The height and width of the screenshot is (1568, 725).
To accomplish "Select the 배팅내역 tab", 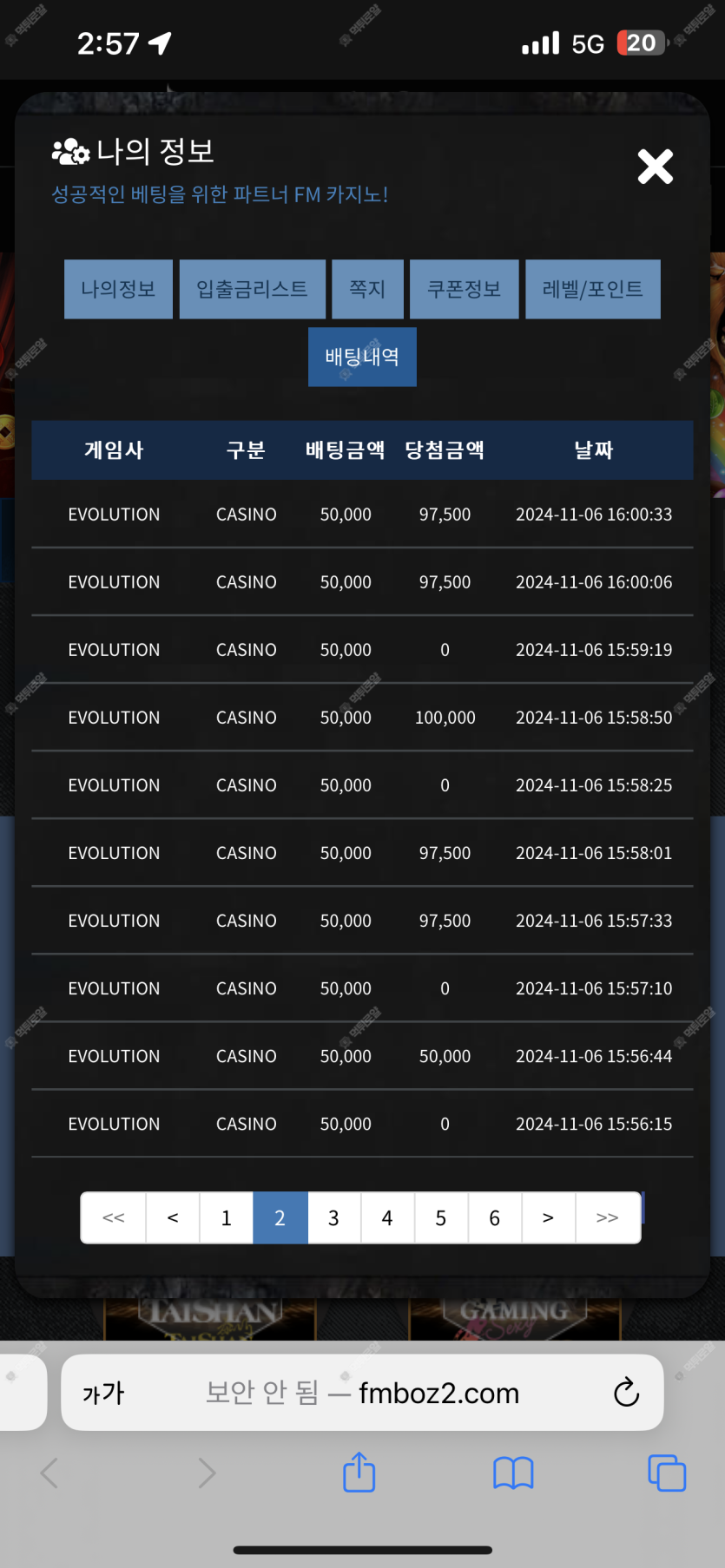I will (x=362, y=357).
